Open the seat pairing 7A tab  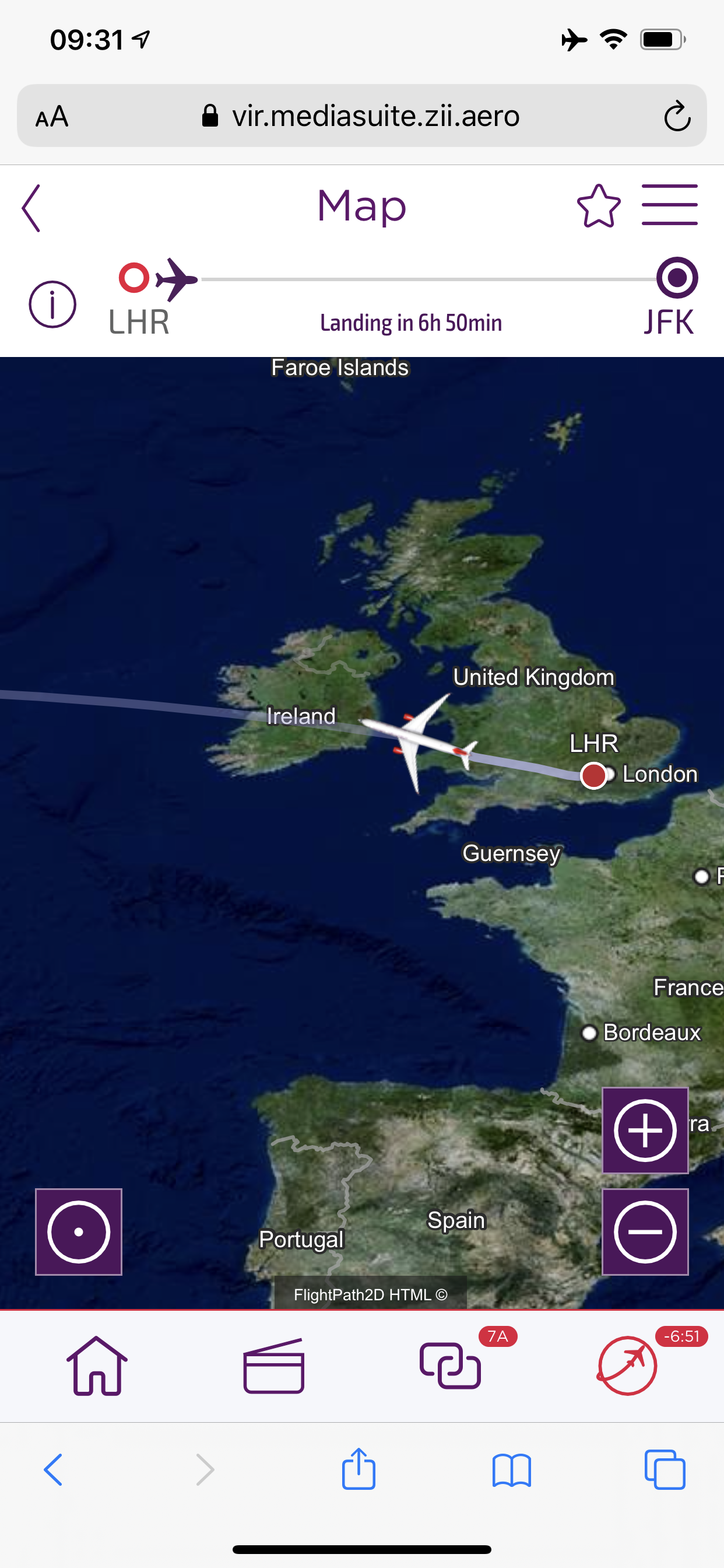pos(451,1366)
